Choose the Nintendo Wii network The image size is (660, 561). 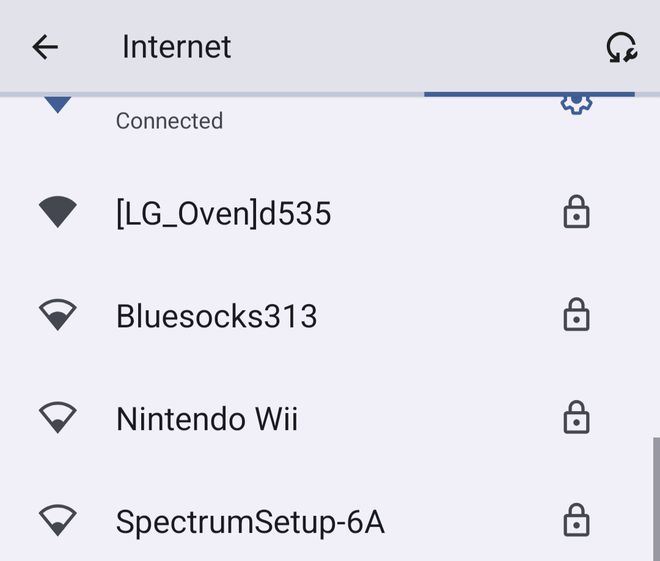(207, 418)
